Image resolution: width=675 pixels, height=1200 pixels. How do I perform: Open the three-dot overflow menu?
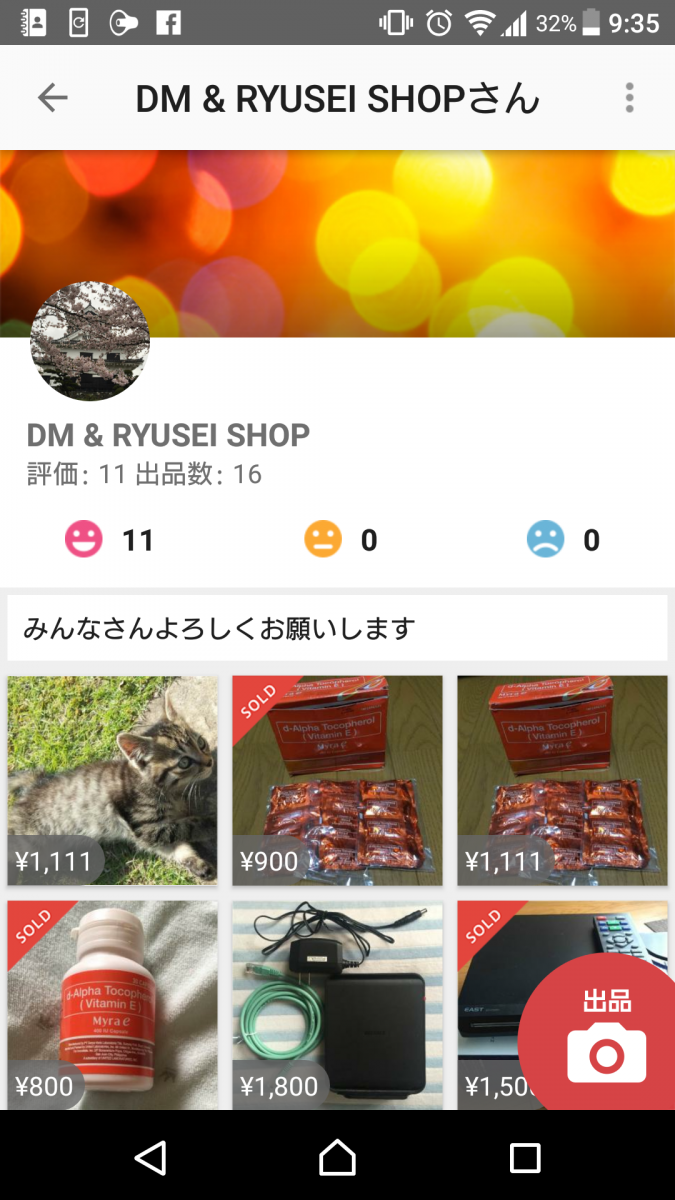pyautogui.click(x=629, y=98)
